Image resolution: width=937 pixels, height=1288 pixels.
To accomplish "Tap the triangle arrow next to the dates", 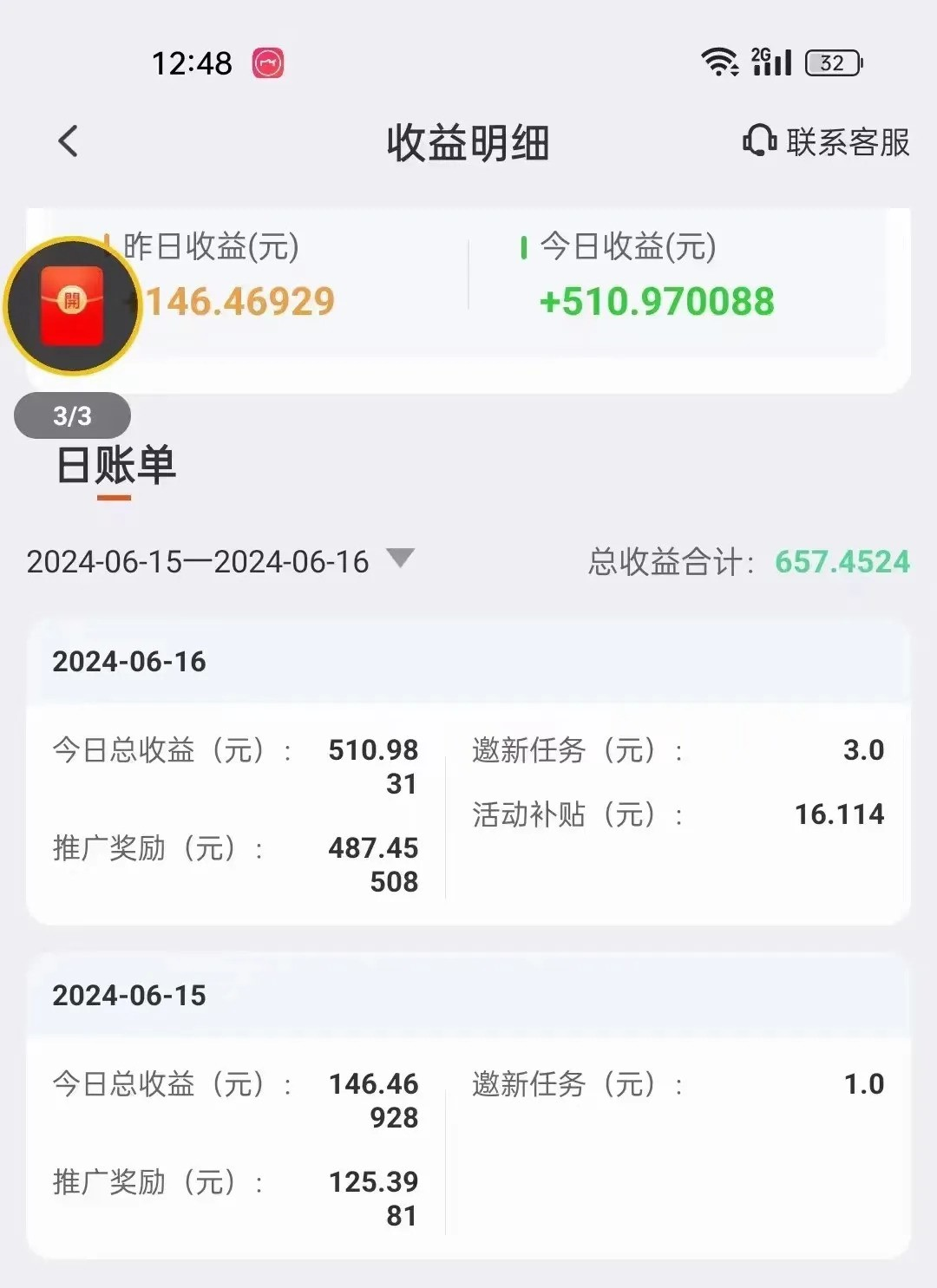I will click(x=400, y=561).
